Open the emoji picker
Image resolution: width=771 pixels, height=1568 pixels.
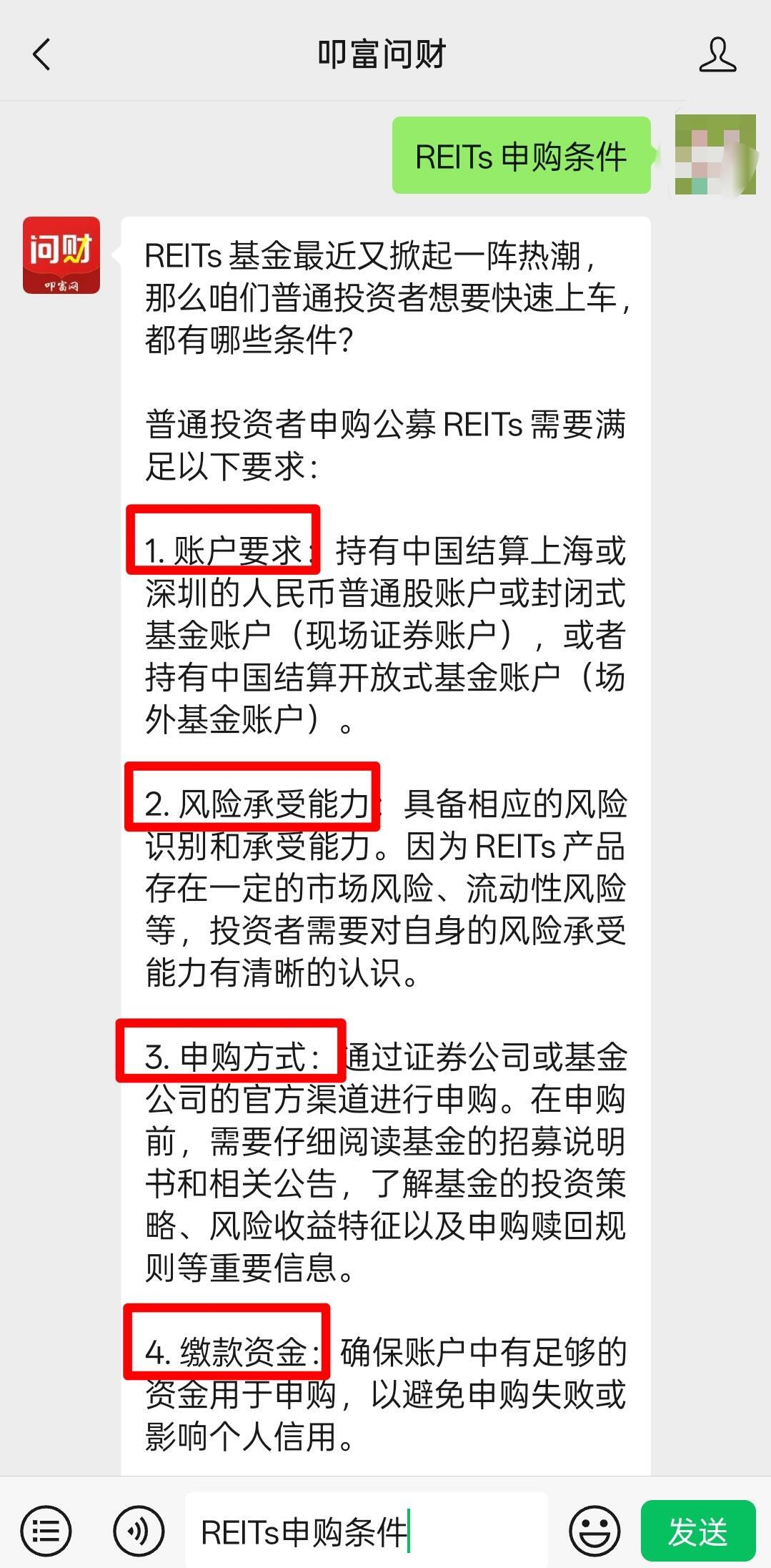coord(594,1530)
